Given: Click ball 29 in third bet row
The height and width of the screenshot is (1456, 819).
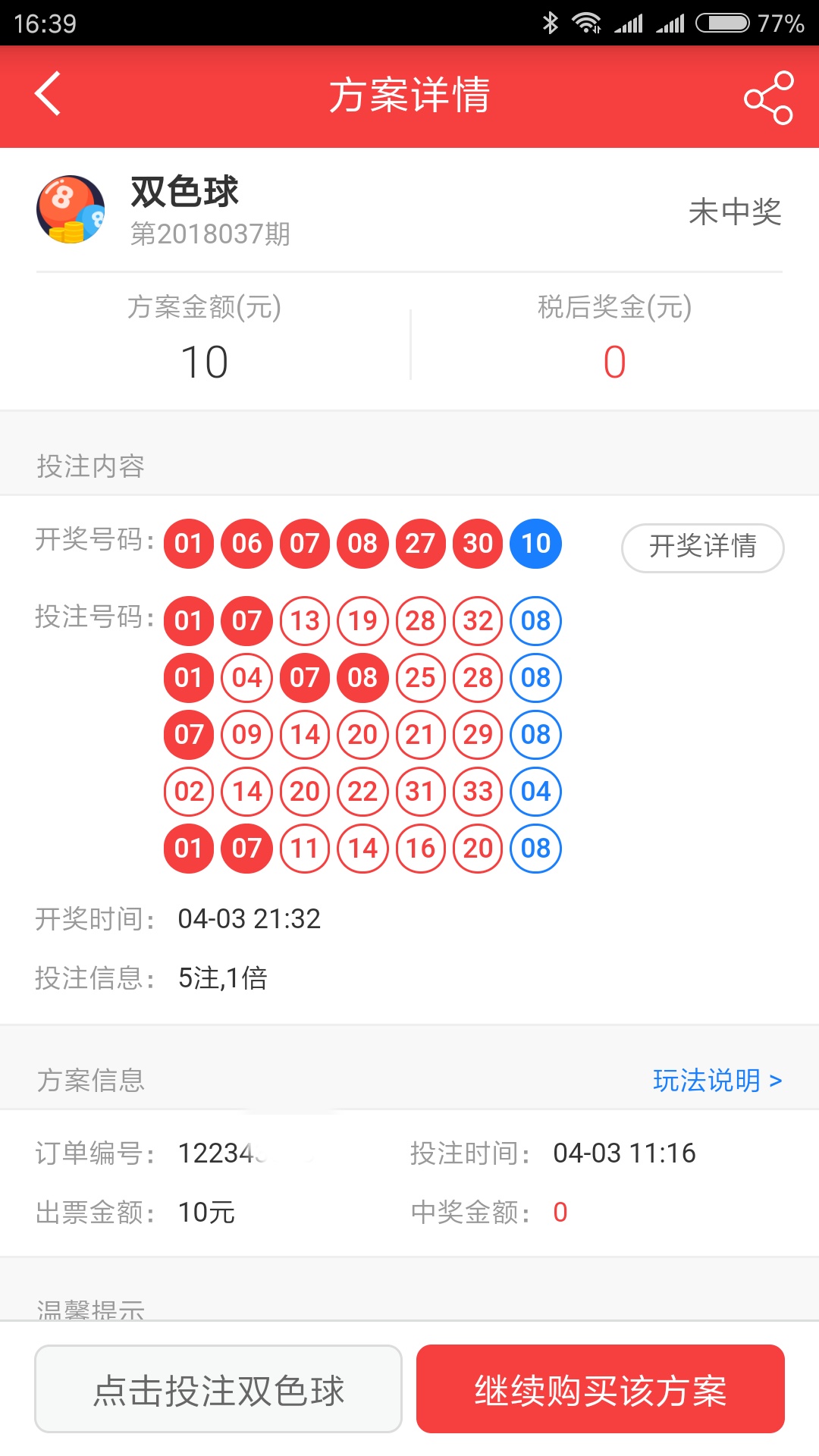Looking at the screenshot, I should click(x=478, y=734).
